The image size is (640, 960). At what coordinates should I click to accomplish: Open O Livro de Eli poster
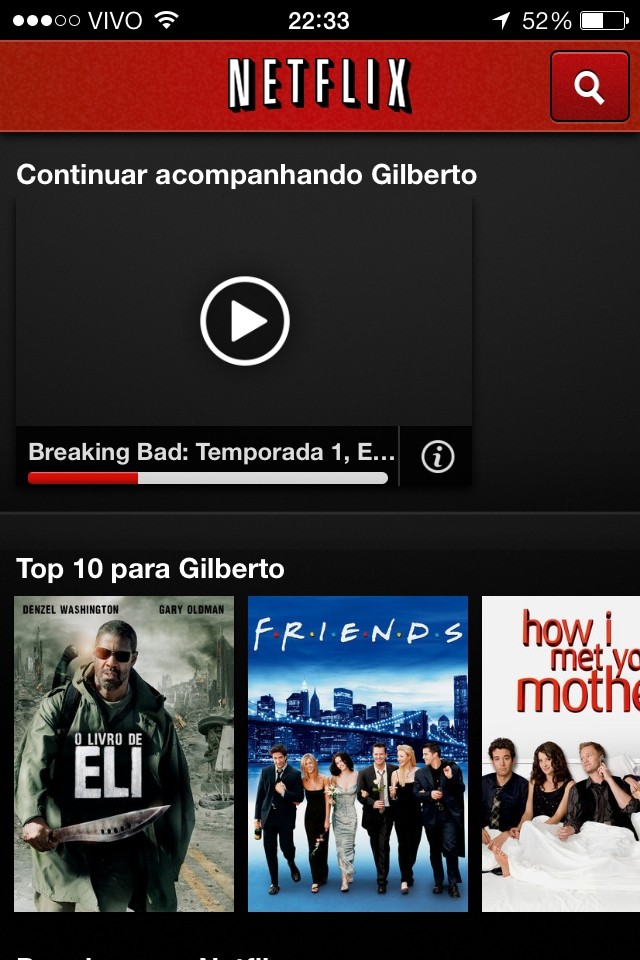(x=124, y=753)
